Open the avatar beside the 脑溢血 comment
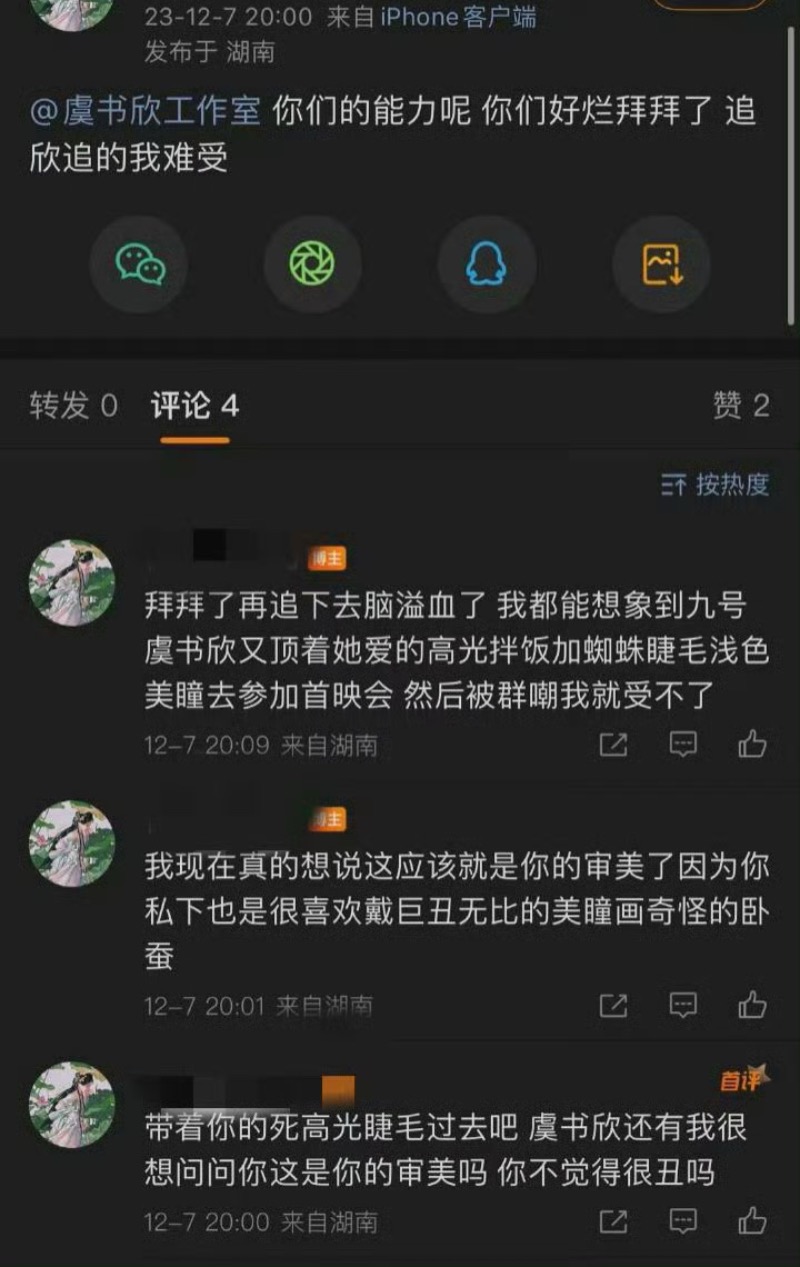This screenshot has height=1267, width=800. (x=71, y=583)
